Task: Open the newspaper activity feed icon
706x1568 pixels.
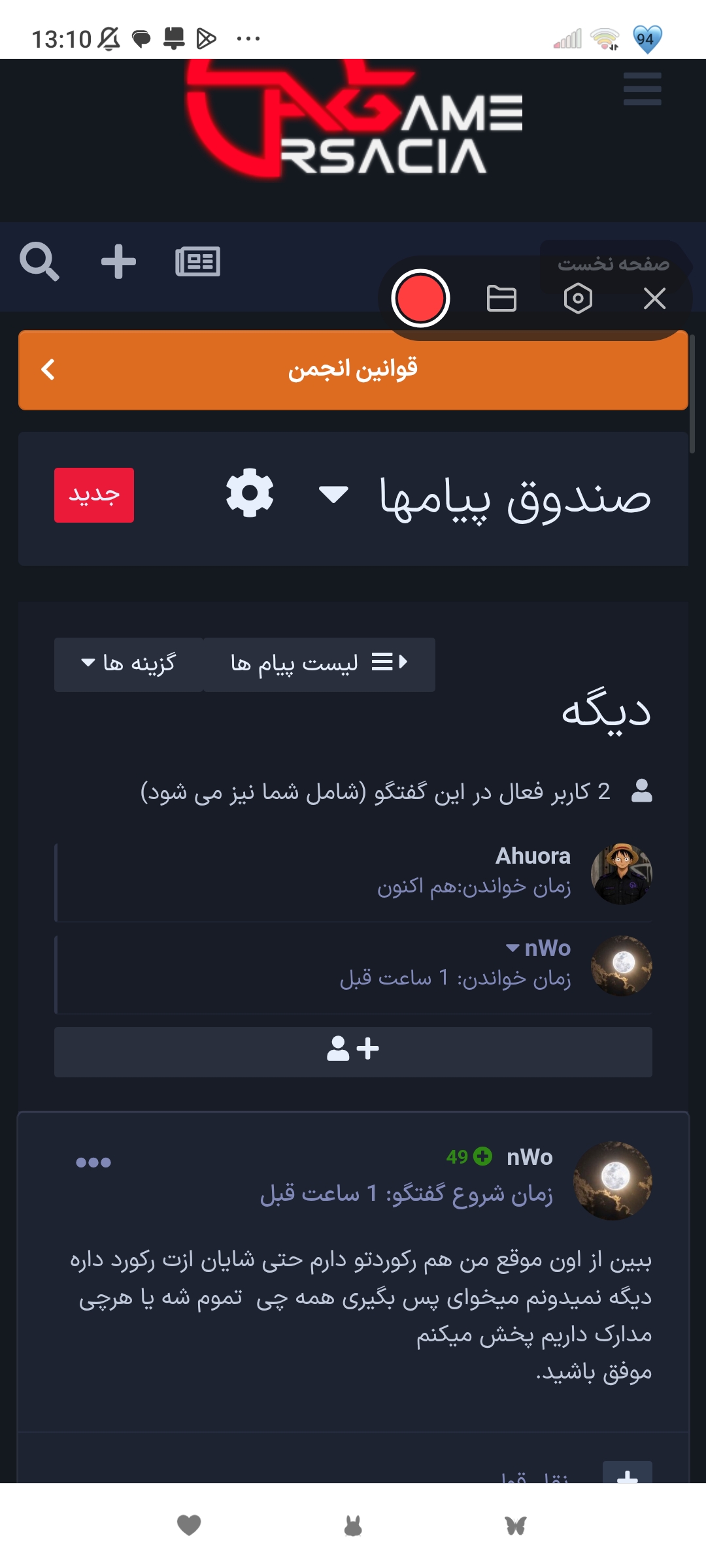Action: tap(197, 262)
